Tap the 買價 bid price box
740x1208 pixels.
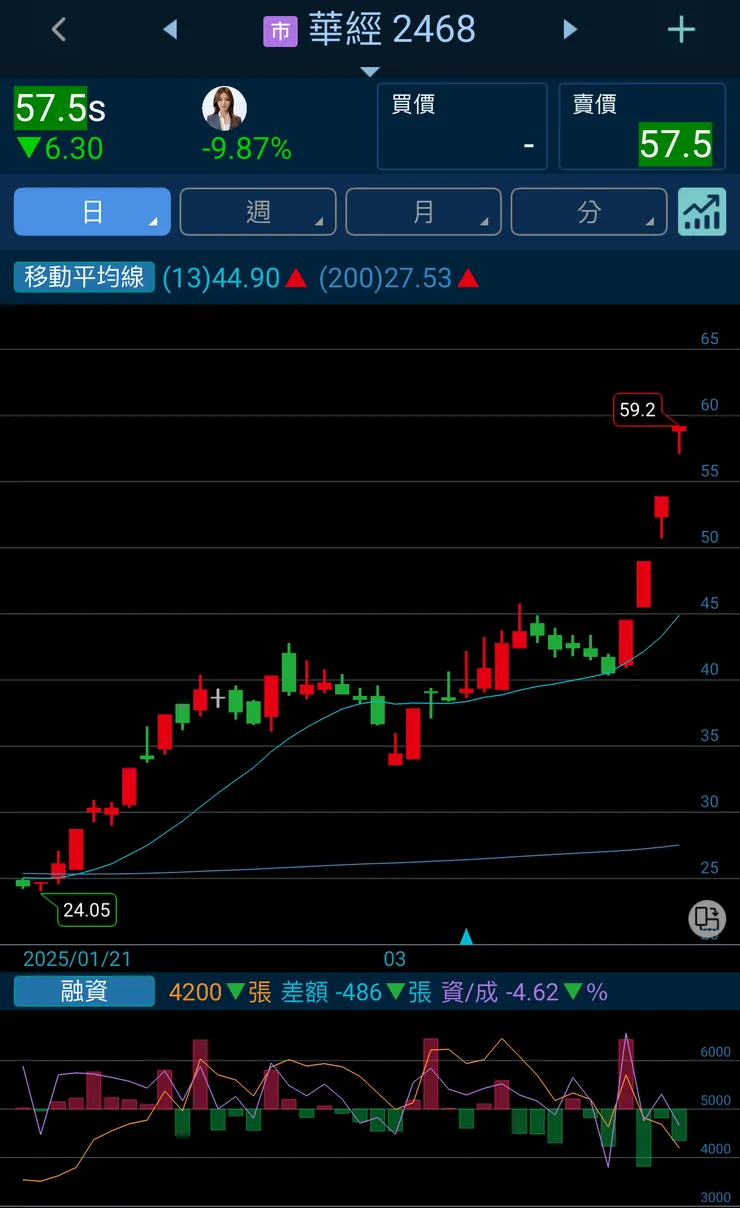point(462,127)
